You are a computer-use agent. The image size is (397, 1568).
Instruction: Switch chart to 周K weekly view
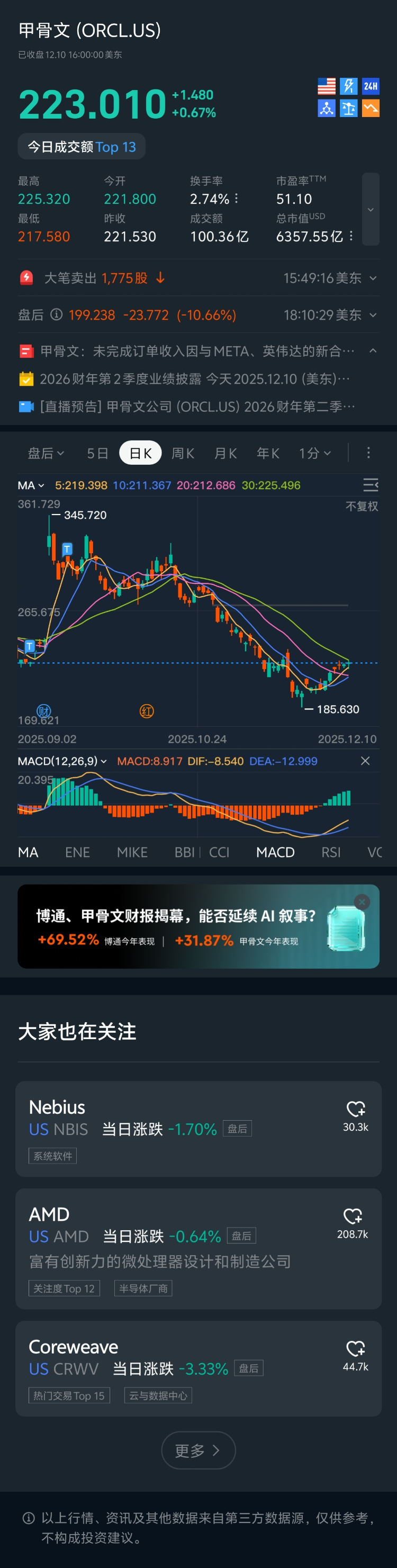(183, 453)
